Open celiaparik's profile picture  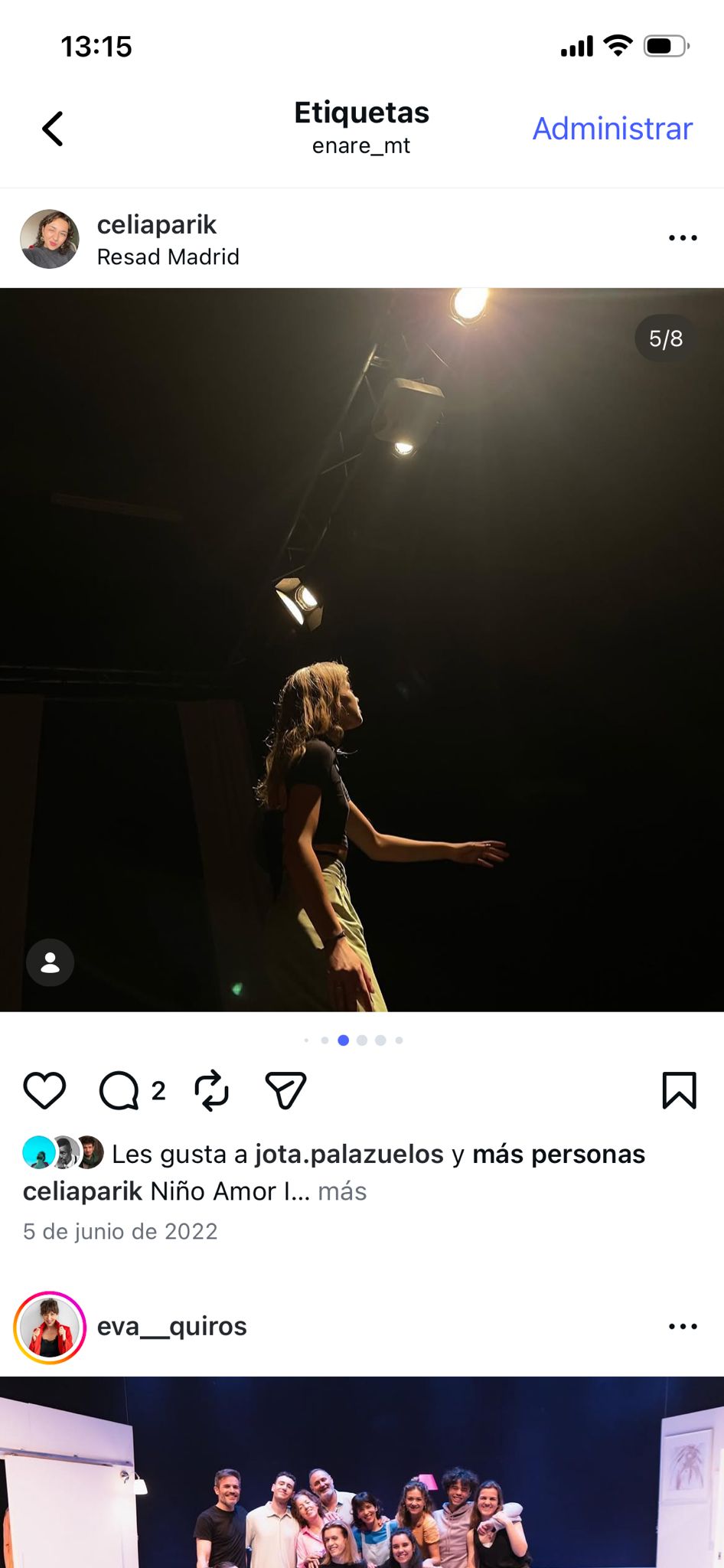(x=50, y=239)
